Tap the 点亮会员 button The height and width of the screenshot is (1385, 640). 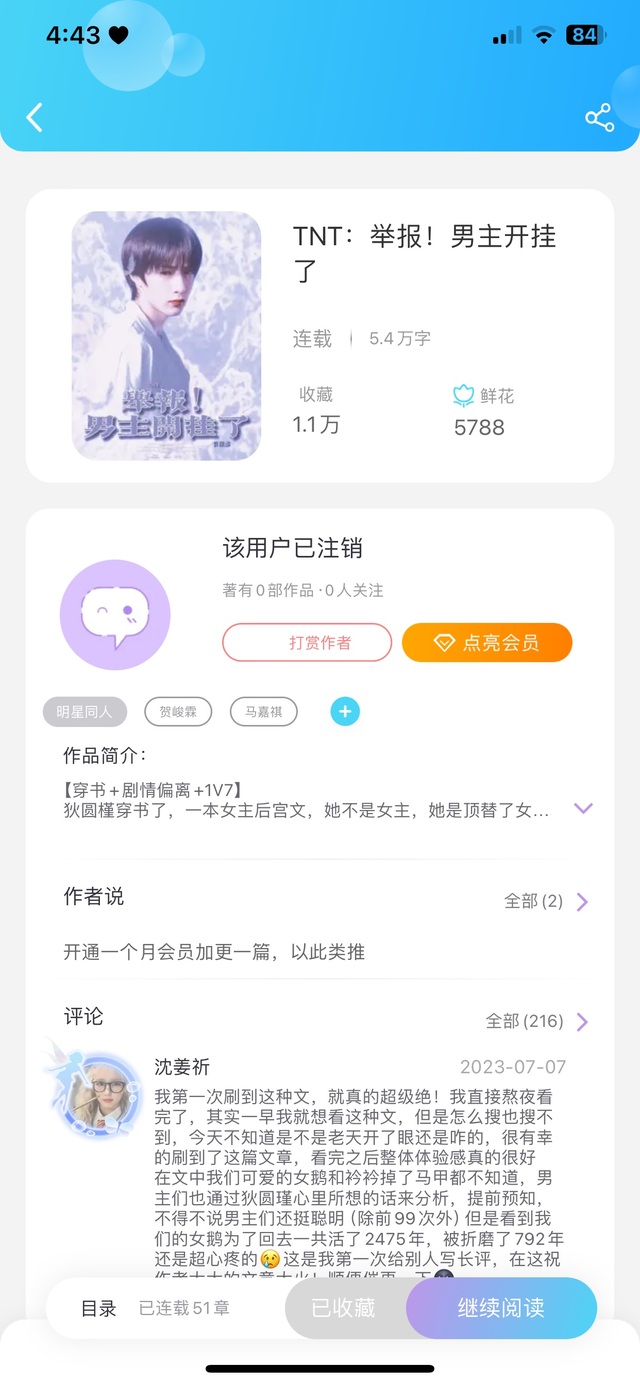click(x=487, y=643)
